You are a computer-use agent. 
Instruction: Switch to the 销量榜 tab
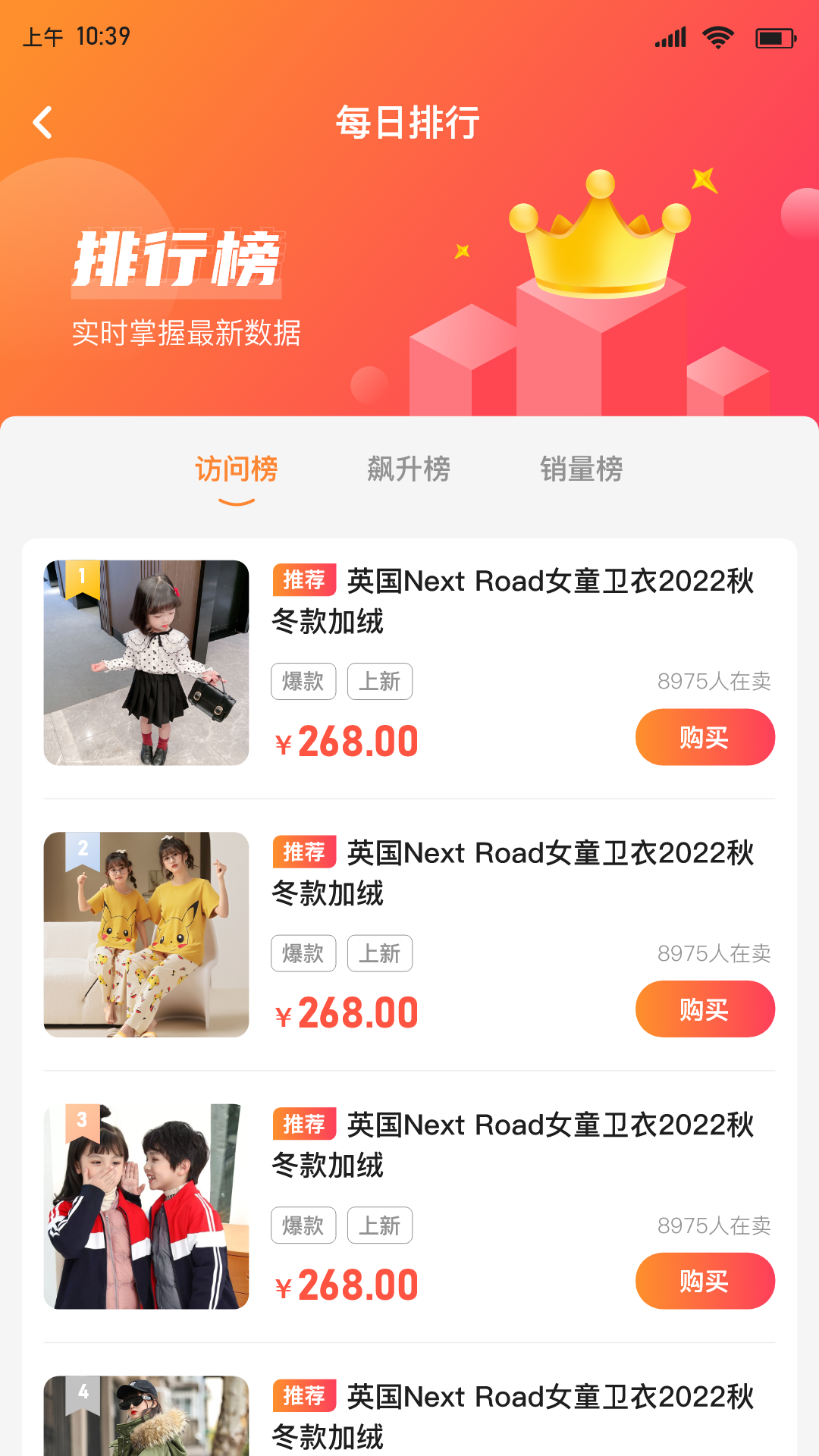click(x=582, y=469)
